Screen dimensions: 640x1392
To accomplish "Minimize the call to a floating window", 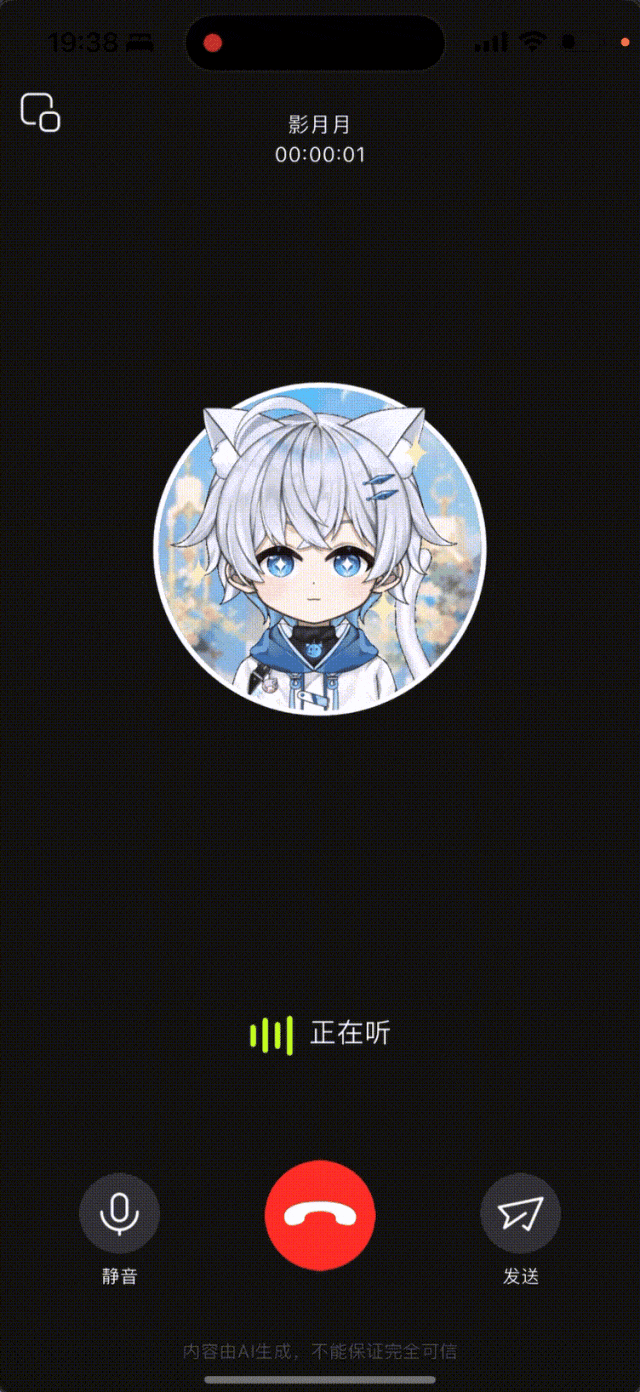I will (41, 112).
